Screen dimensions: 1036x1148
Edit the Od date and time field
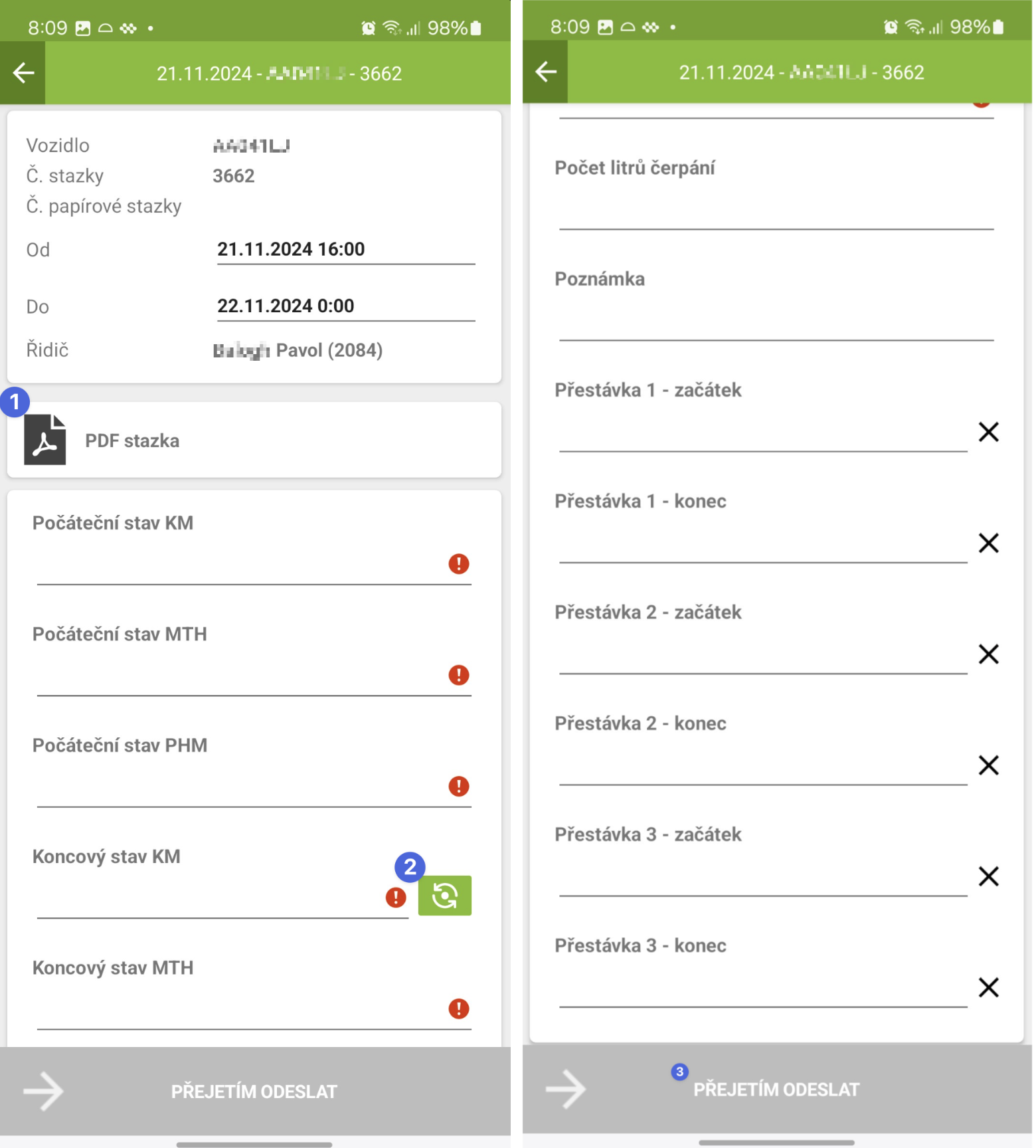point(345,249)
